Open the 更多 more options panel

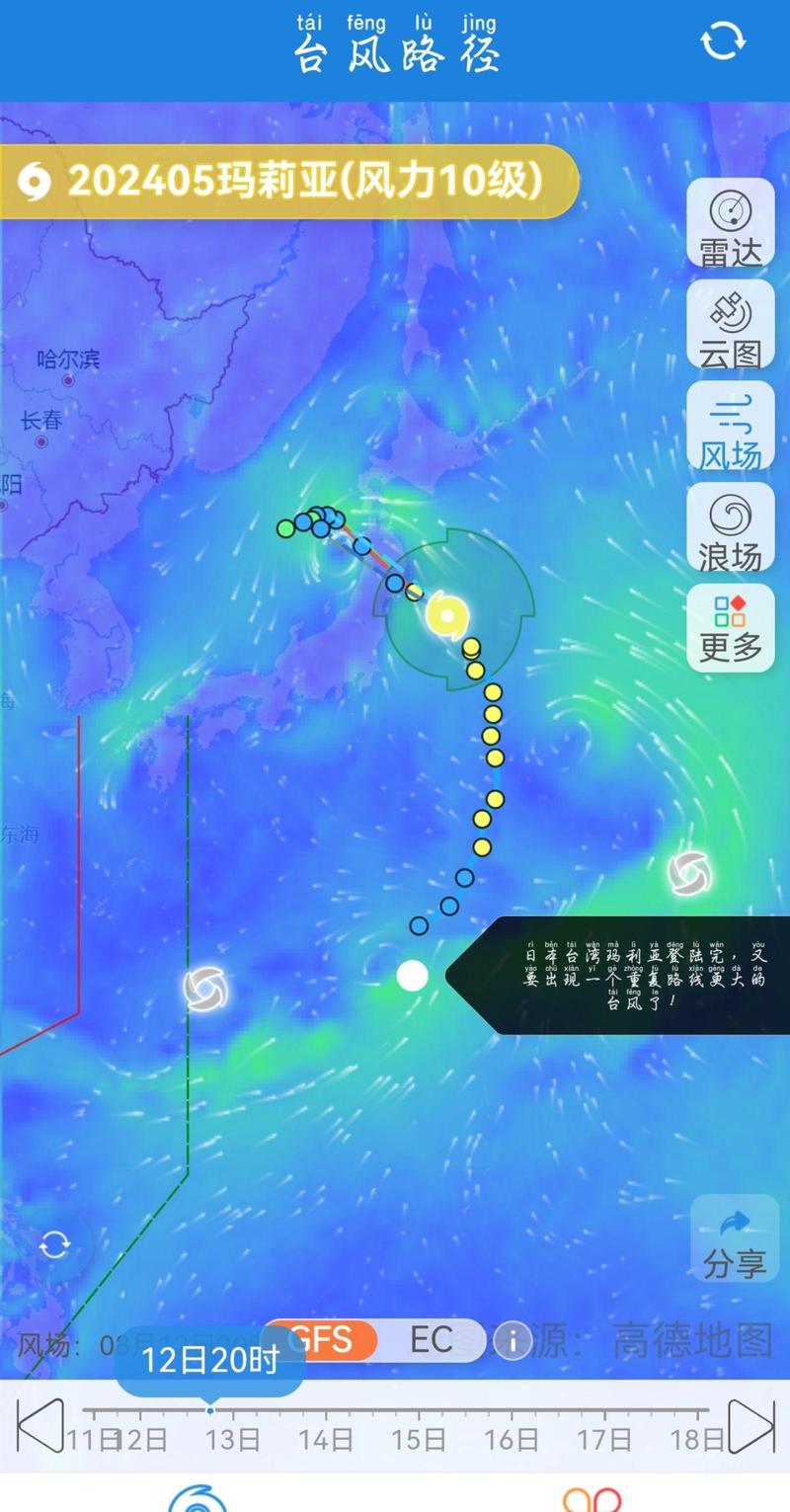(x=730, y=626)
